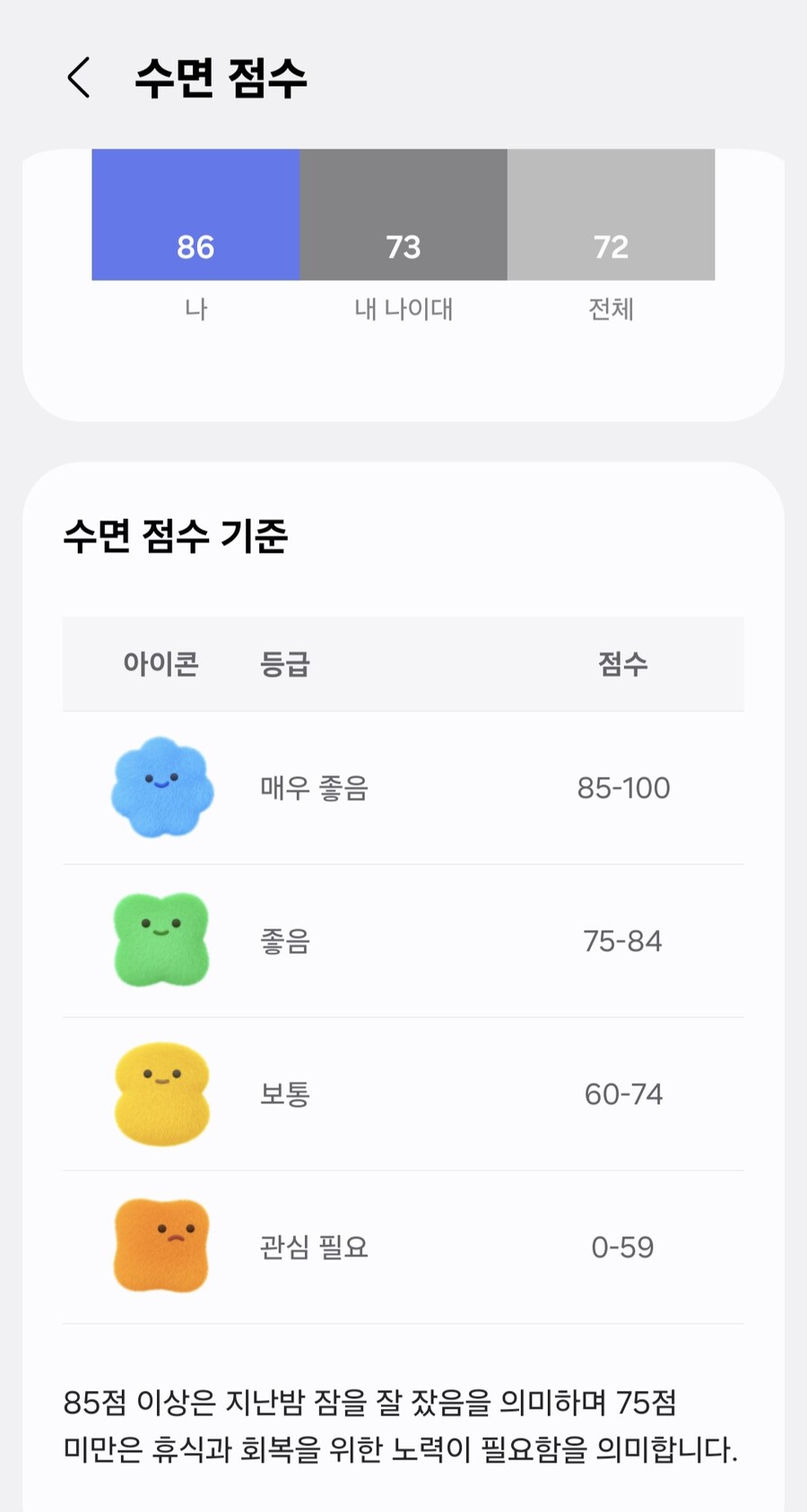This screenshot has width=807, height=1512.
Task: Go back from the 수면 점수 screen
Action: [x=79, y=77]
